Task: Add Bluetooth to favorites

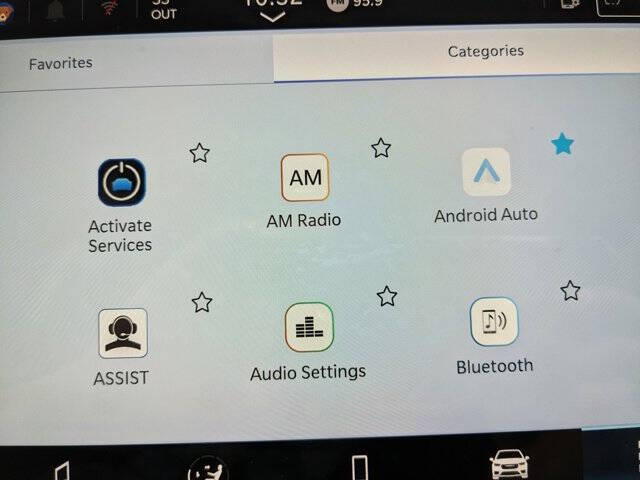Action: tap(570, 291)
